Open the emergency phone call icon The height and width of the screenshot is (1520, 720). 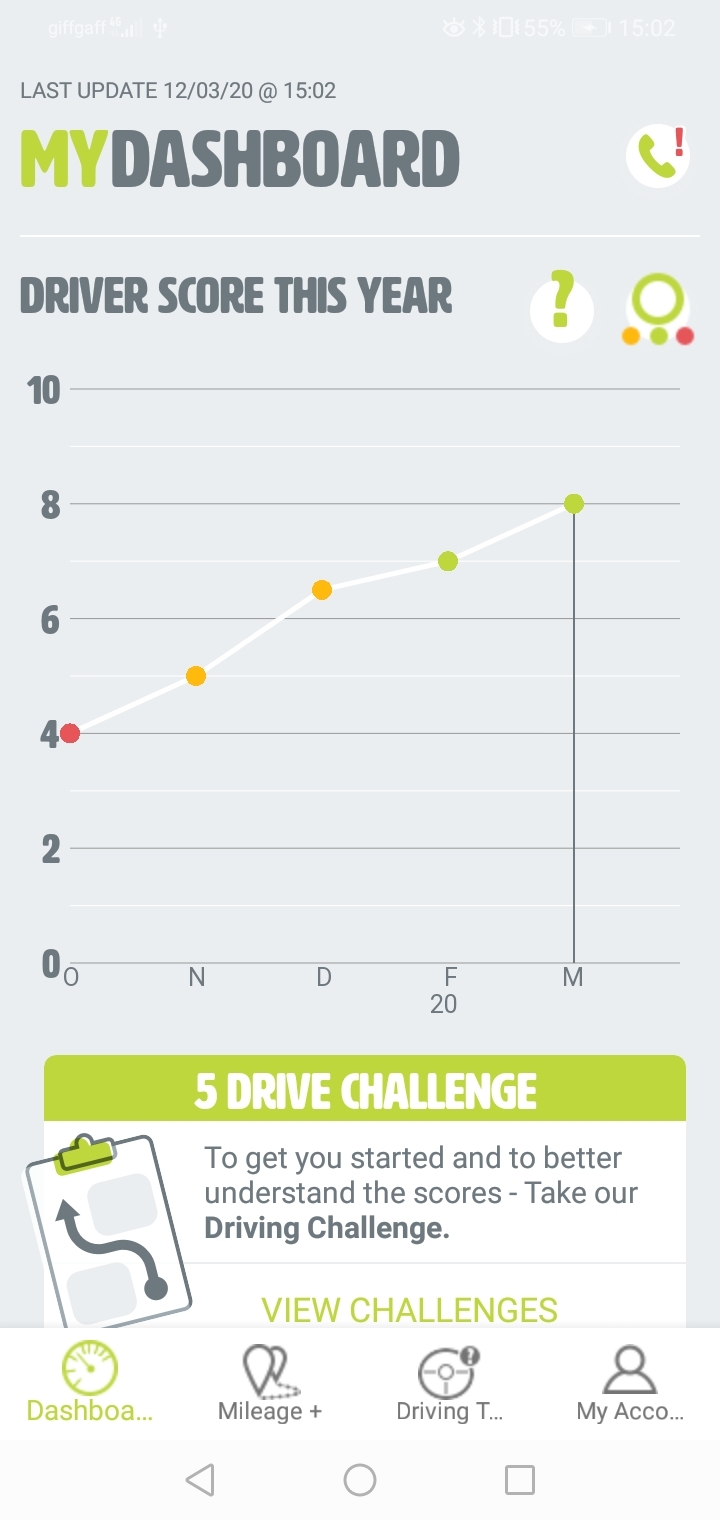pos(658,157)
